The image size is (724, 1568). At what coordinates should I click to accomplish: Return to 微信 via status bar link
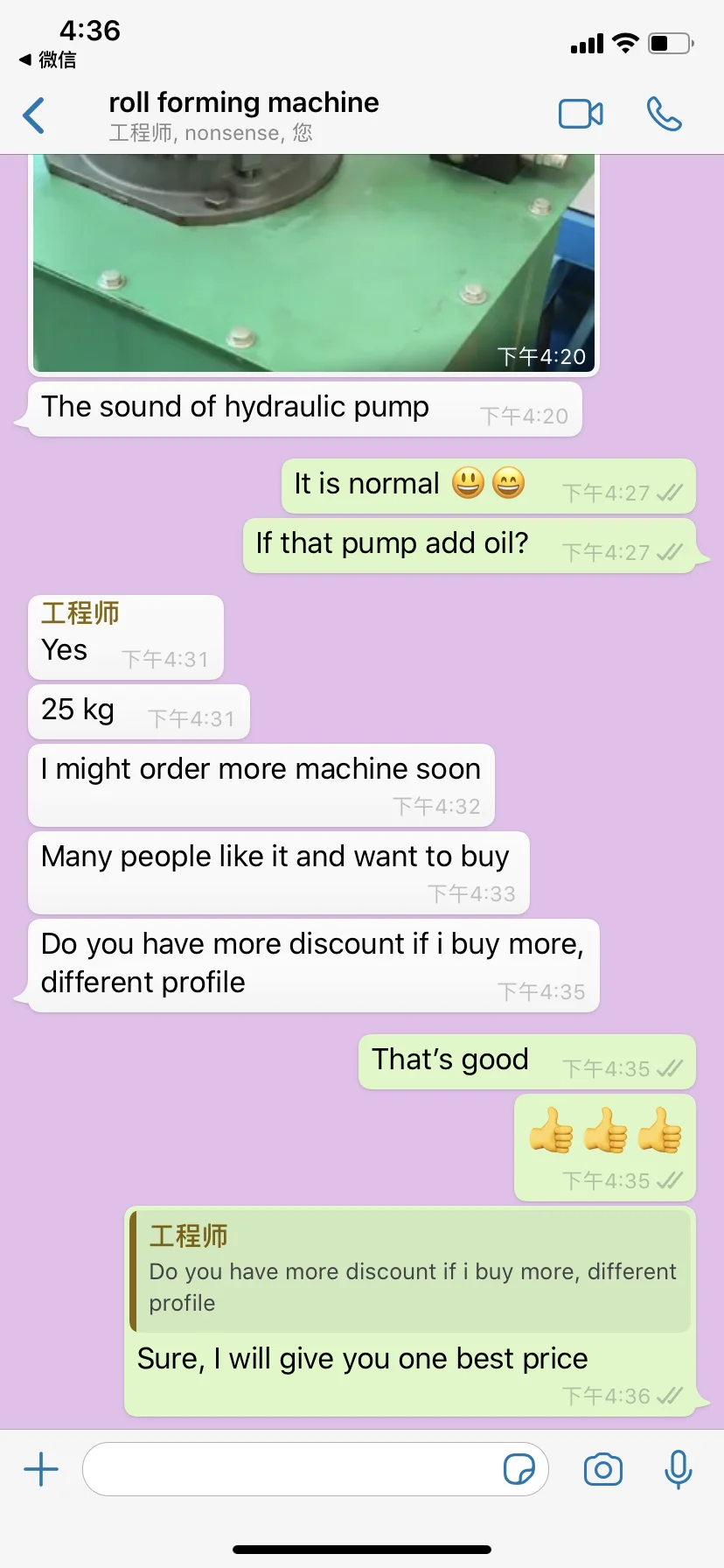coord(48,59)
